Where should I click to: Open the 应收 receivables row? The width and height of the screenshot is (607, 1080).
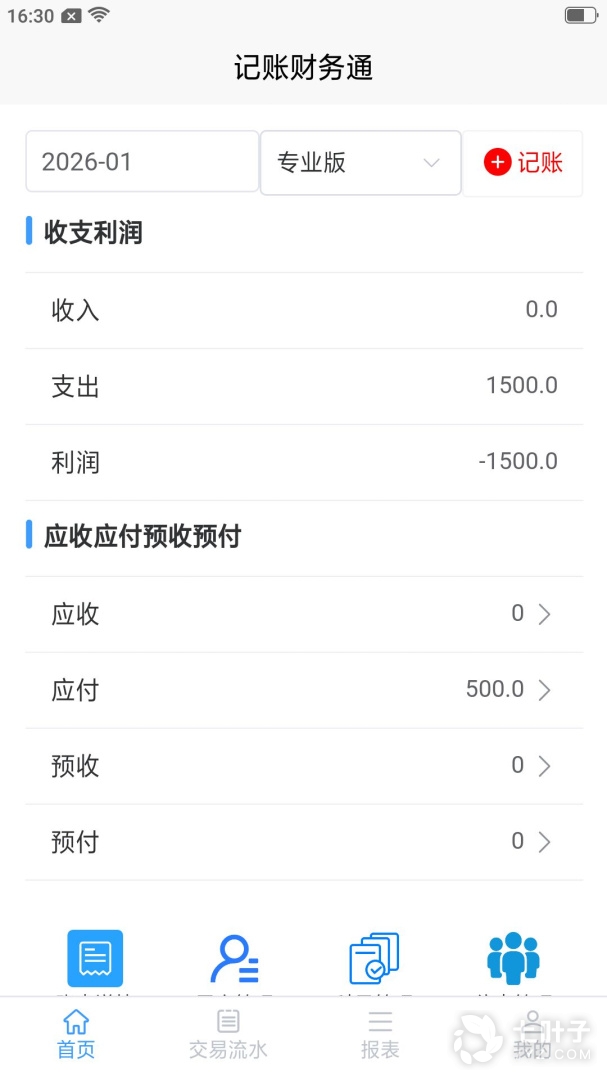coord(304,614)
